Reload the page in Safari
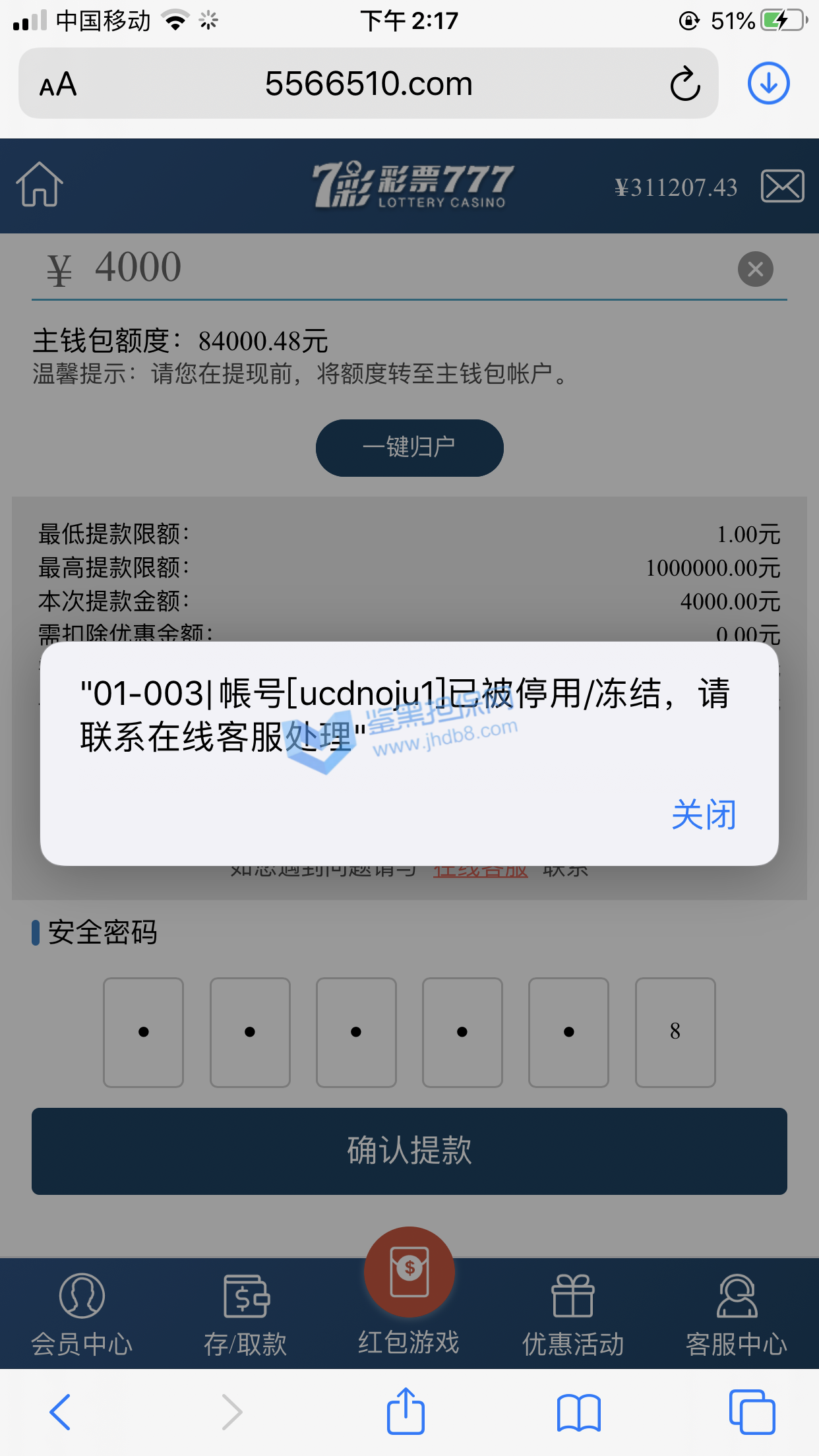The image size is (819, 1456). point(685,84)
